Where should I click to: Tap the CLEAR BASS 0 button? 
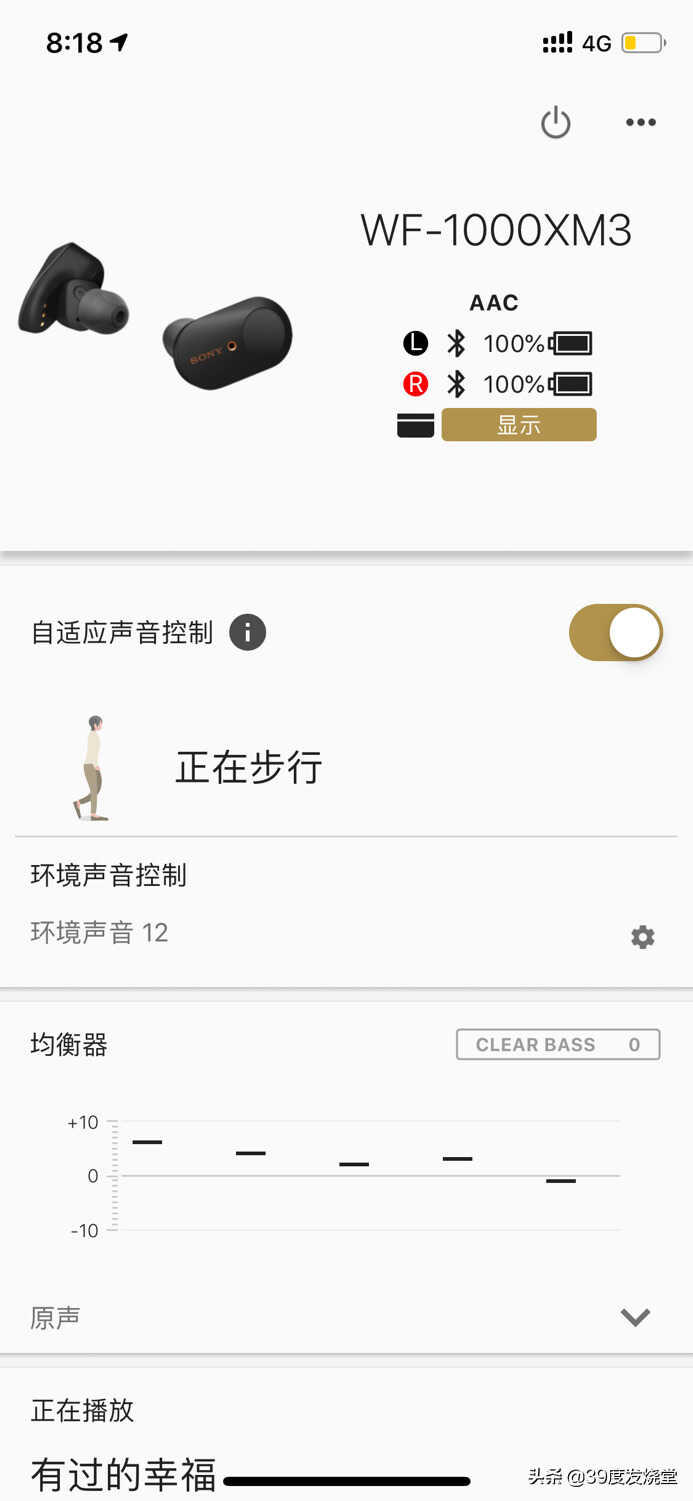(558, 1044)
